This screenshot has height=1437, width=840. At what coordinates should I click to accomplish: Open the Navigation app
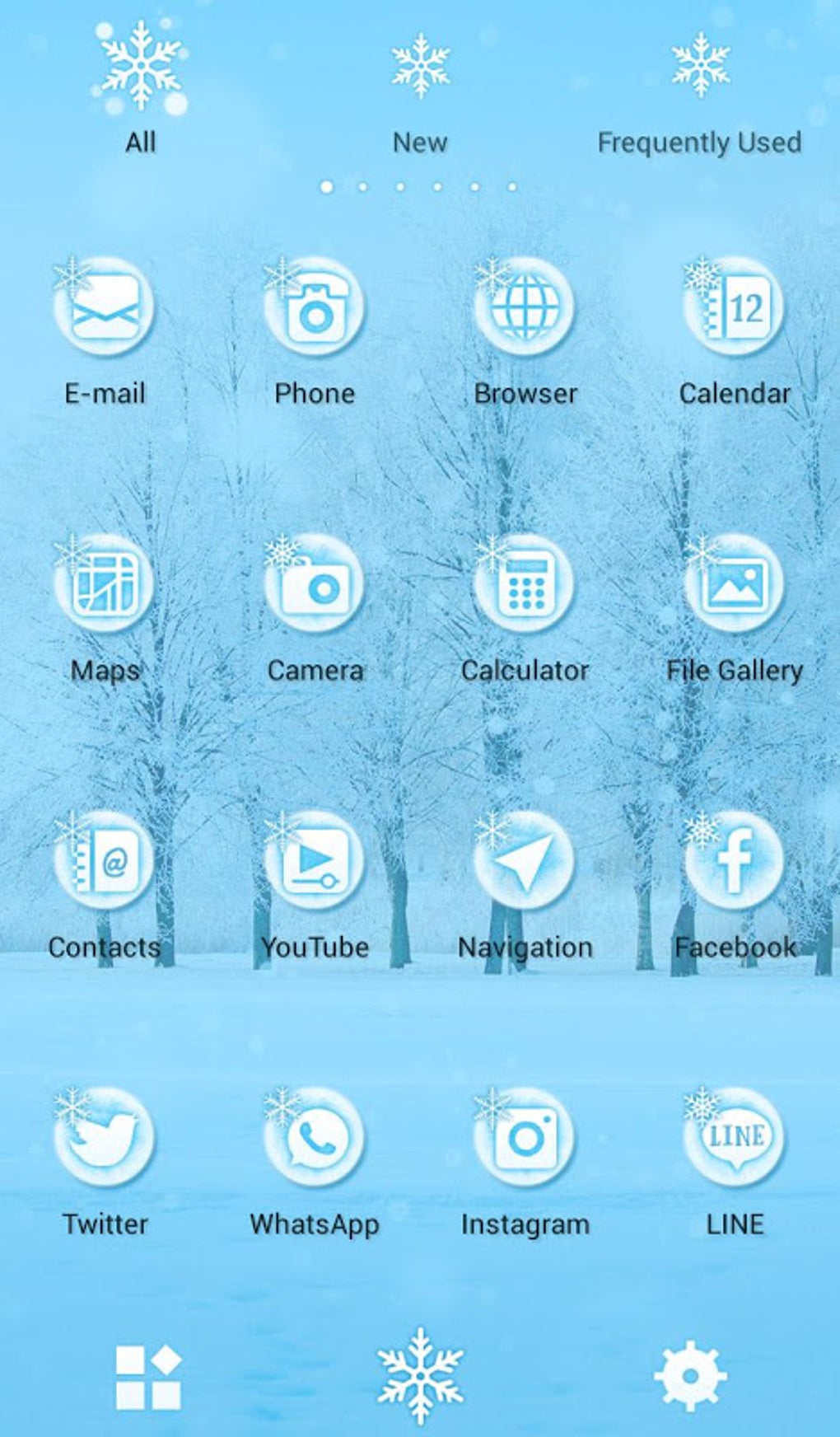tap(525, 861)
